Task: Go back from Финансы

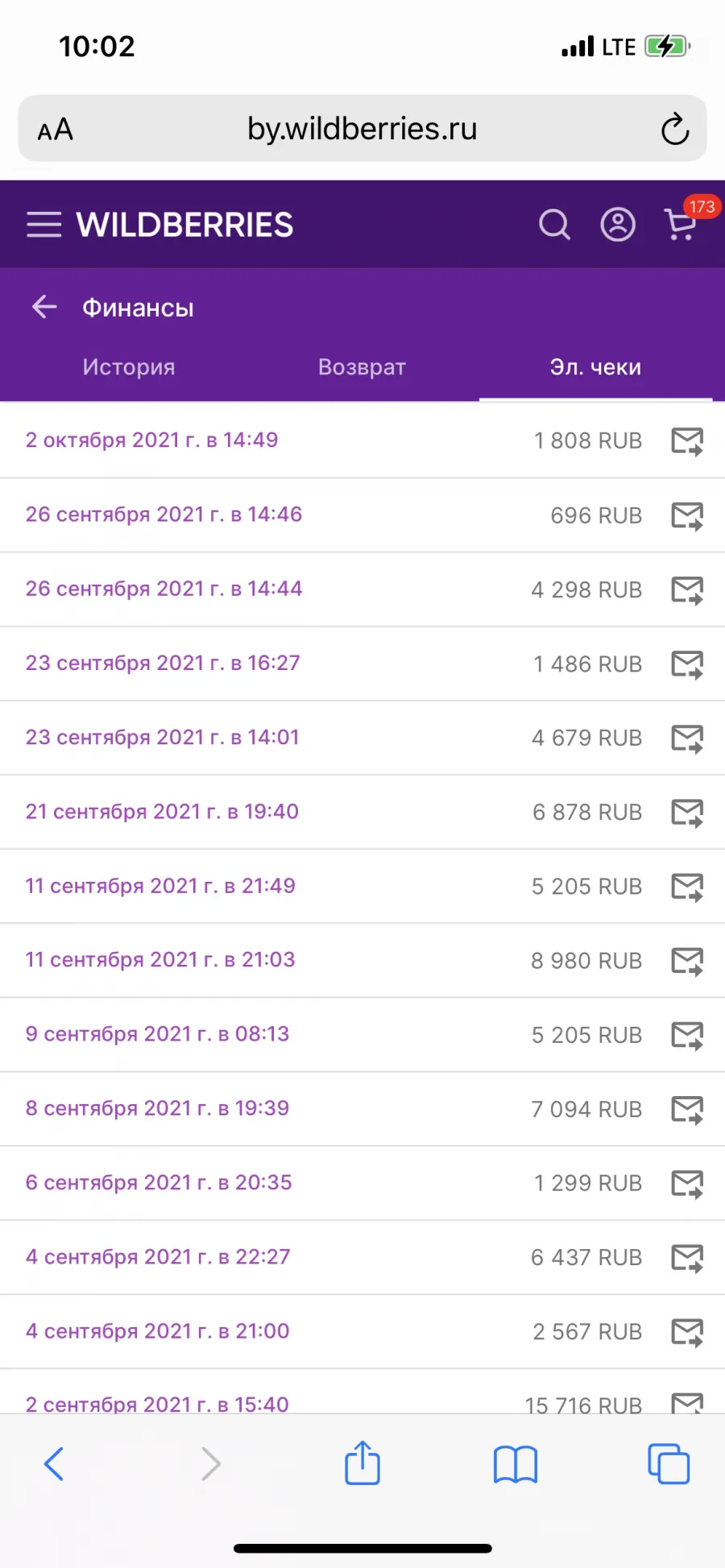Action: pyautogui.click(x=44, y=307)
